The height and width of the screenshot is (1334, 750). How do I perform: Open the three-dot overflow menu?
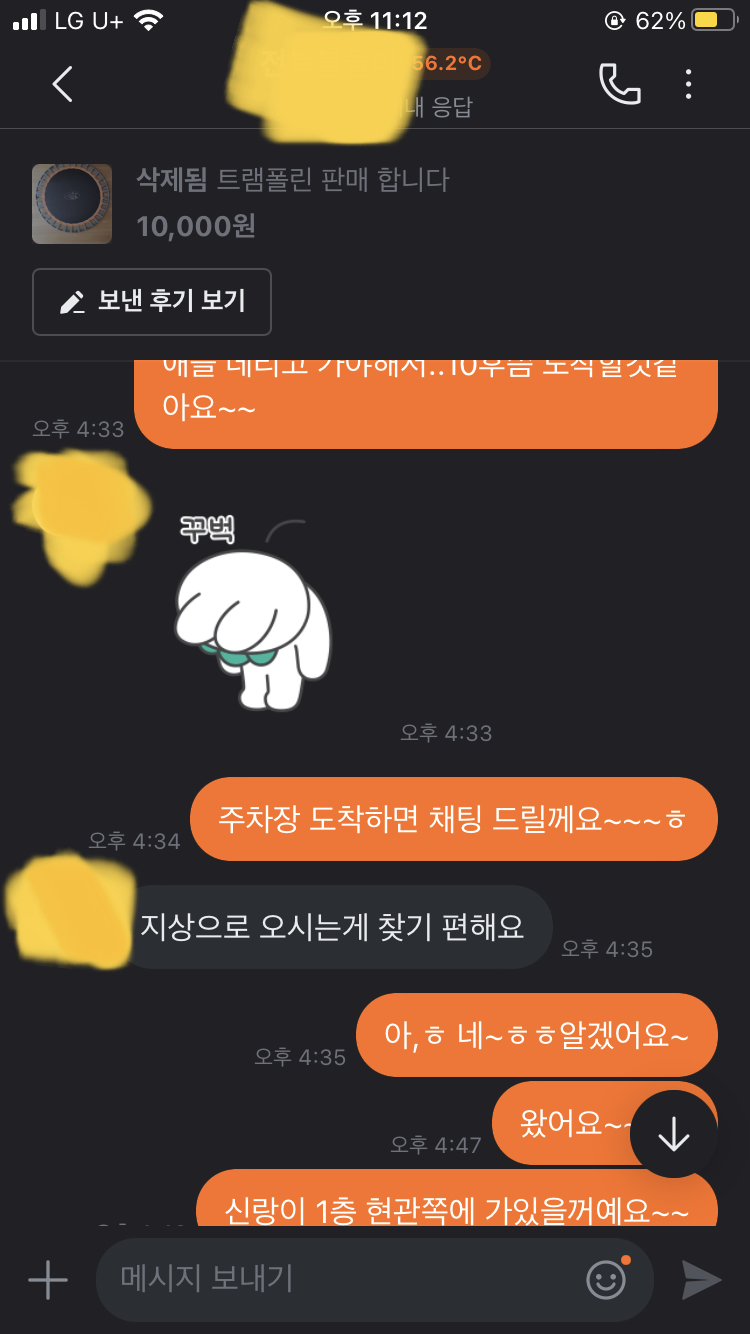pyautogui.click(x=688, y=84)
